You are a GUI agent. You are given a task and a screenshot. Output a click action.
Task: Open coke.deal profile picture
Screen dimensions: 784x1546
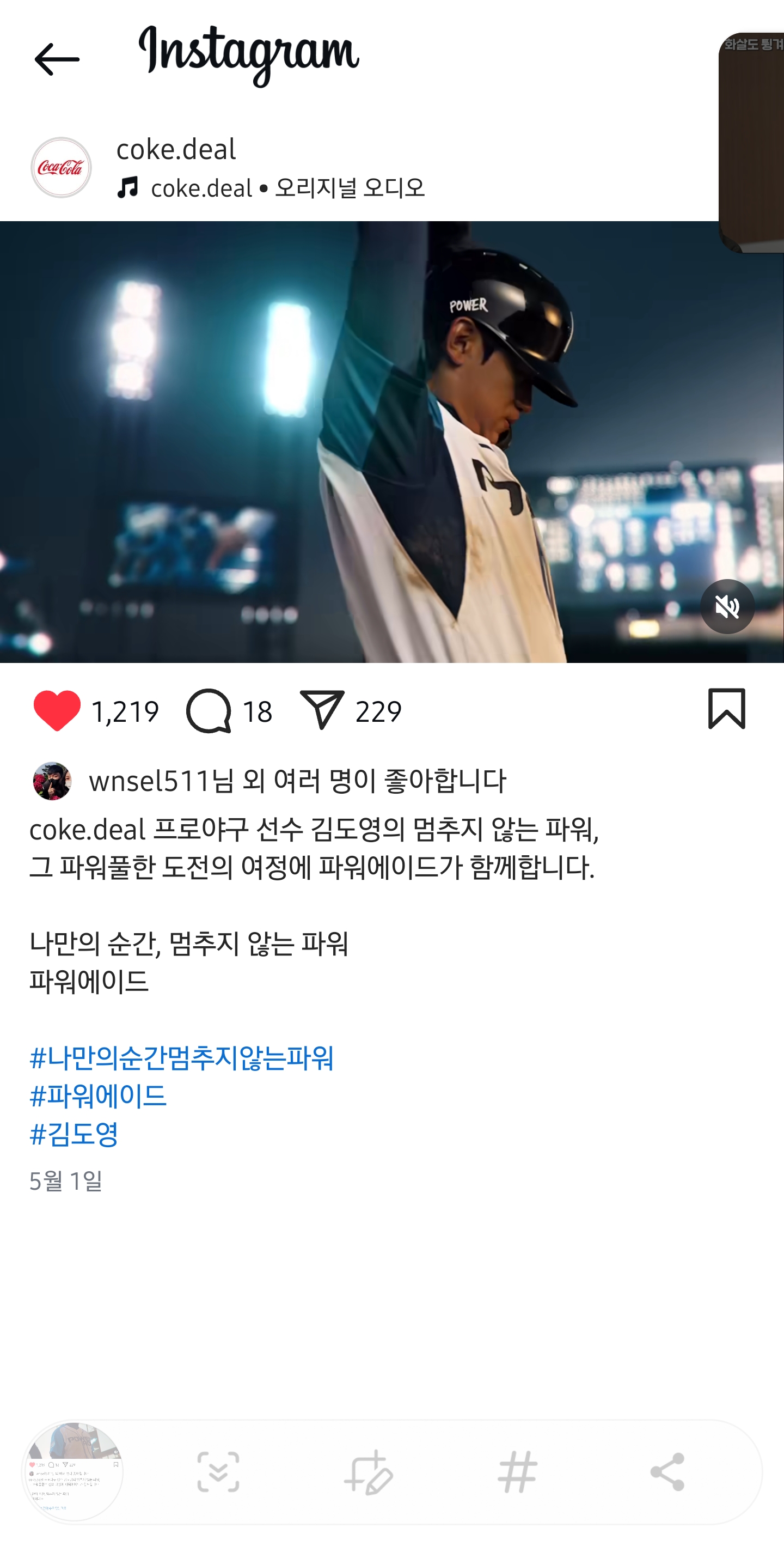(61, 167)
